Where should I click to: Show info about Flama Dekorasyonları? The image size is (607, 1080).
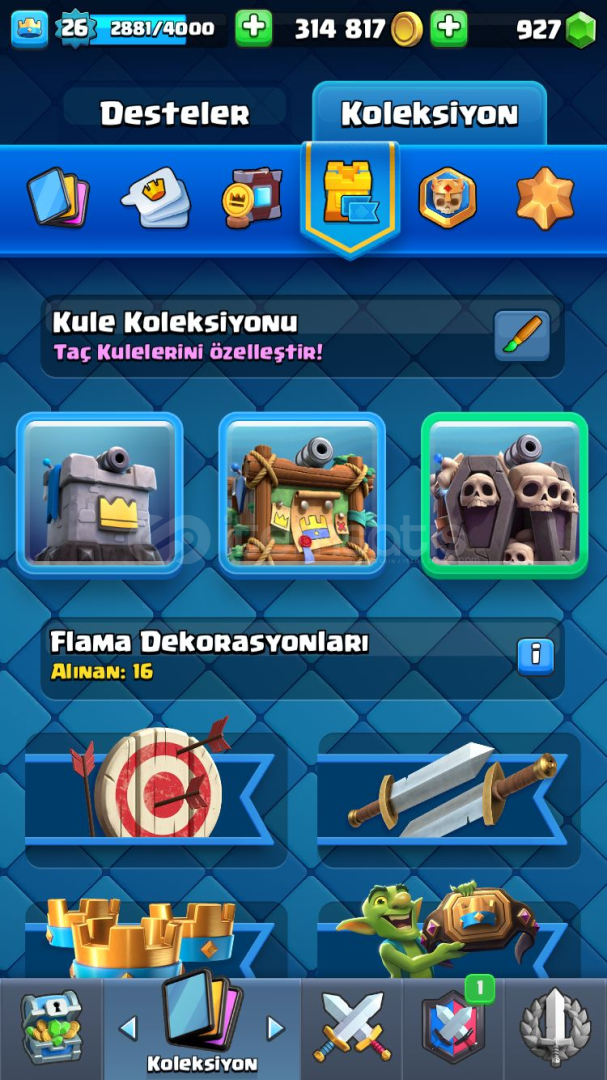coord(535,657)
